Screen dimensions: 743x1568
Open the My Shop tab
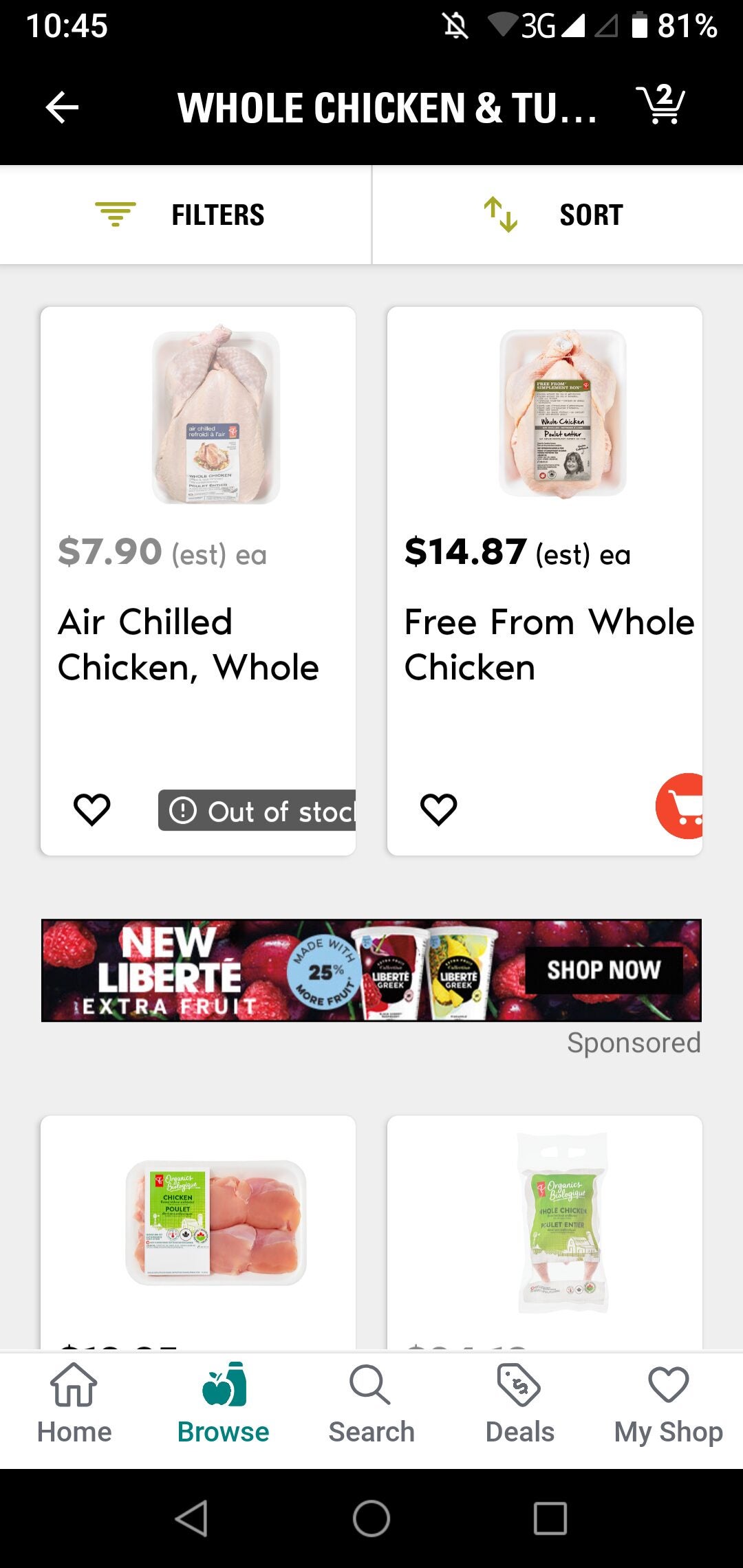[669, 1403]
